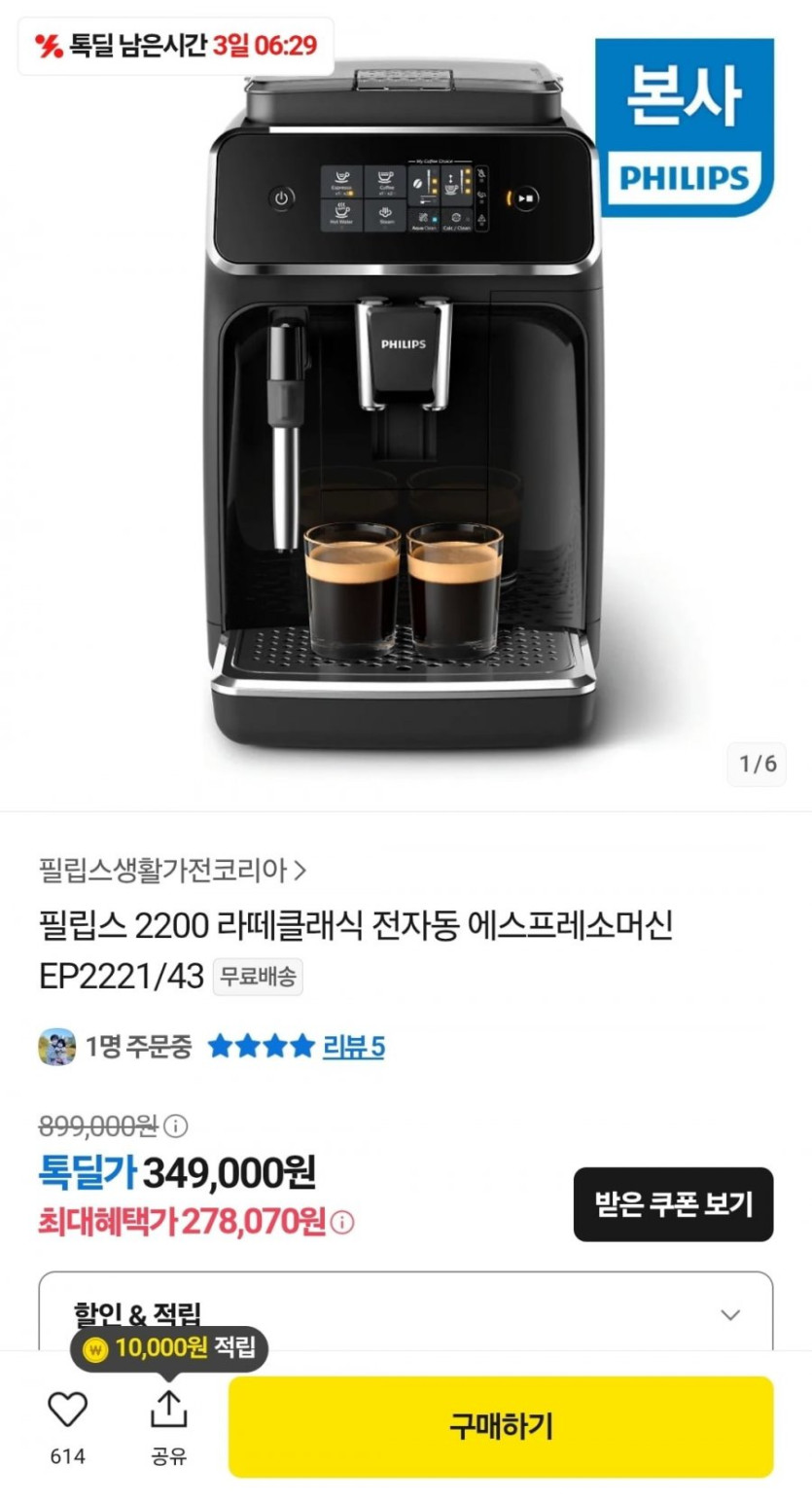Share this product via 공유 icon

click(168, 1411)
